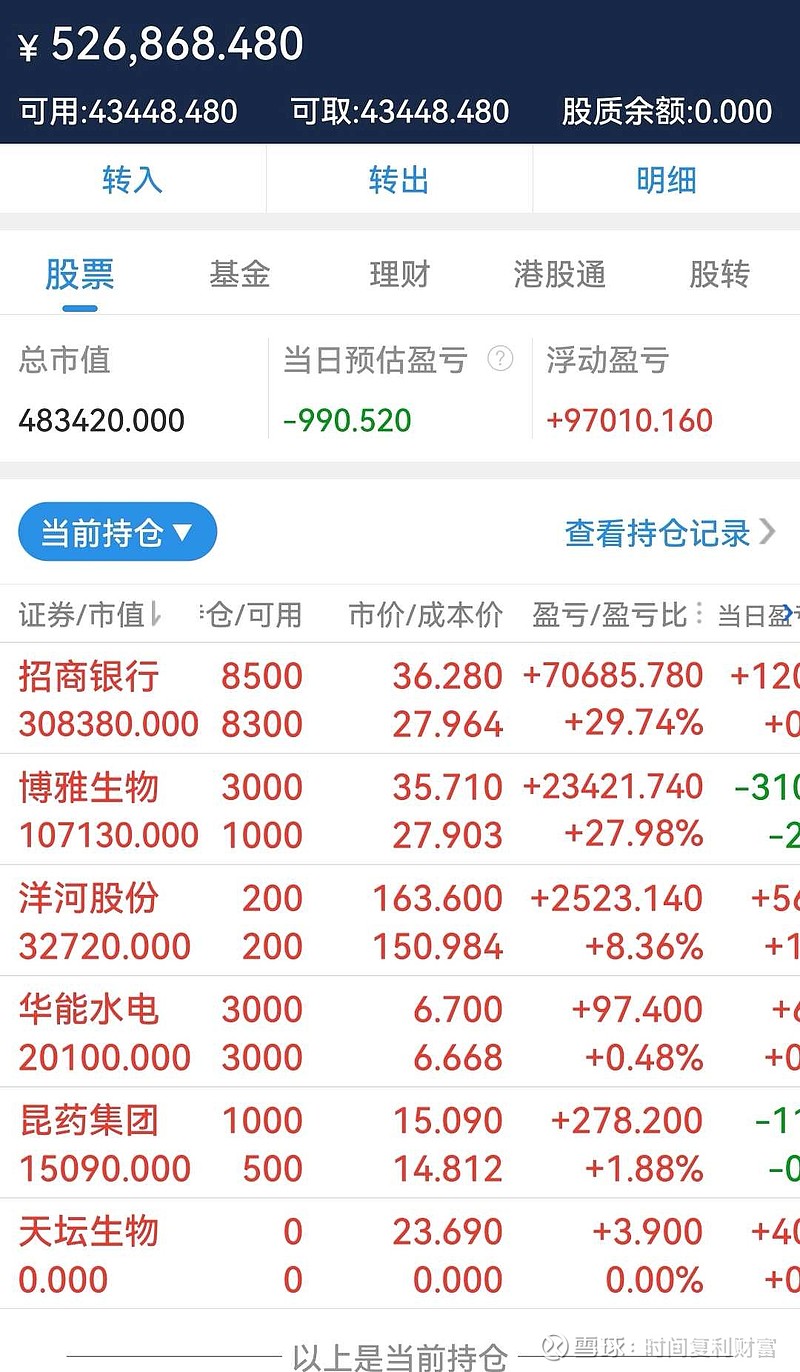Sort by 证券/市值 column header
The height and width of the screenshot is (1372, 800).
click(x=91, y=615)
